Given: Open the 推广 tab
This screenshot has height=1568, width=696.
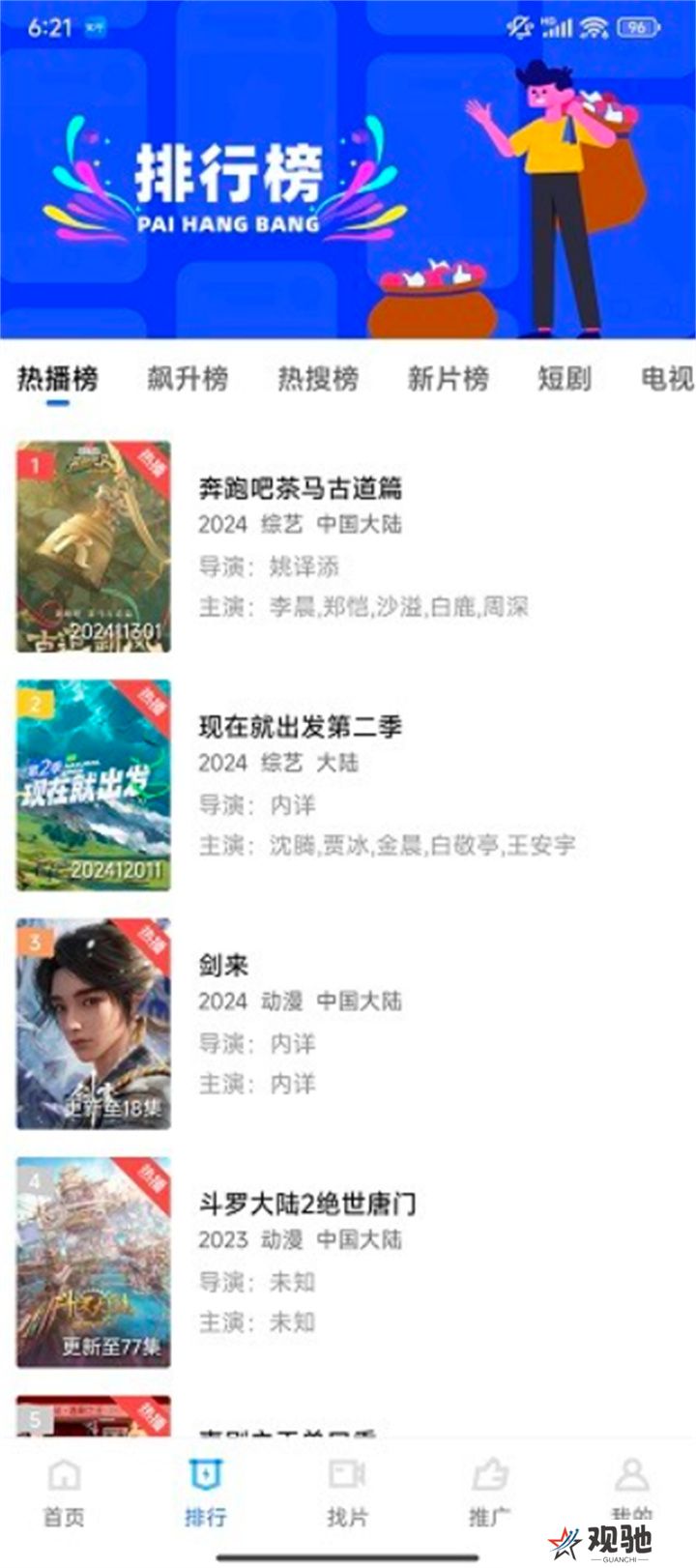Looking at the screenshot, I should [x=489, y=1492].
